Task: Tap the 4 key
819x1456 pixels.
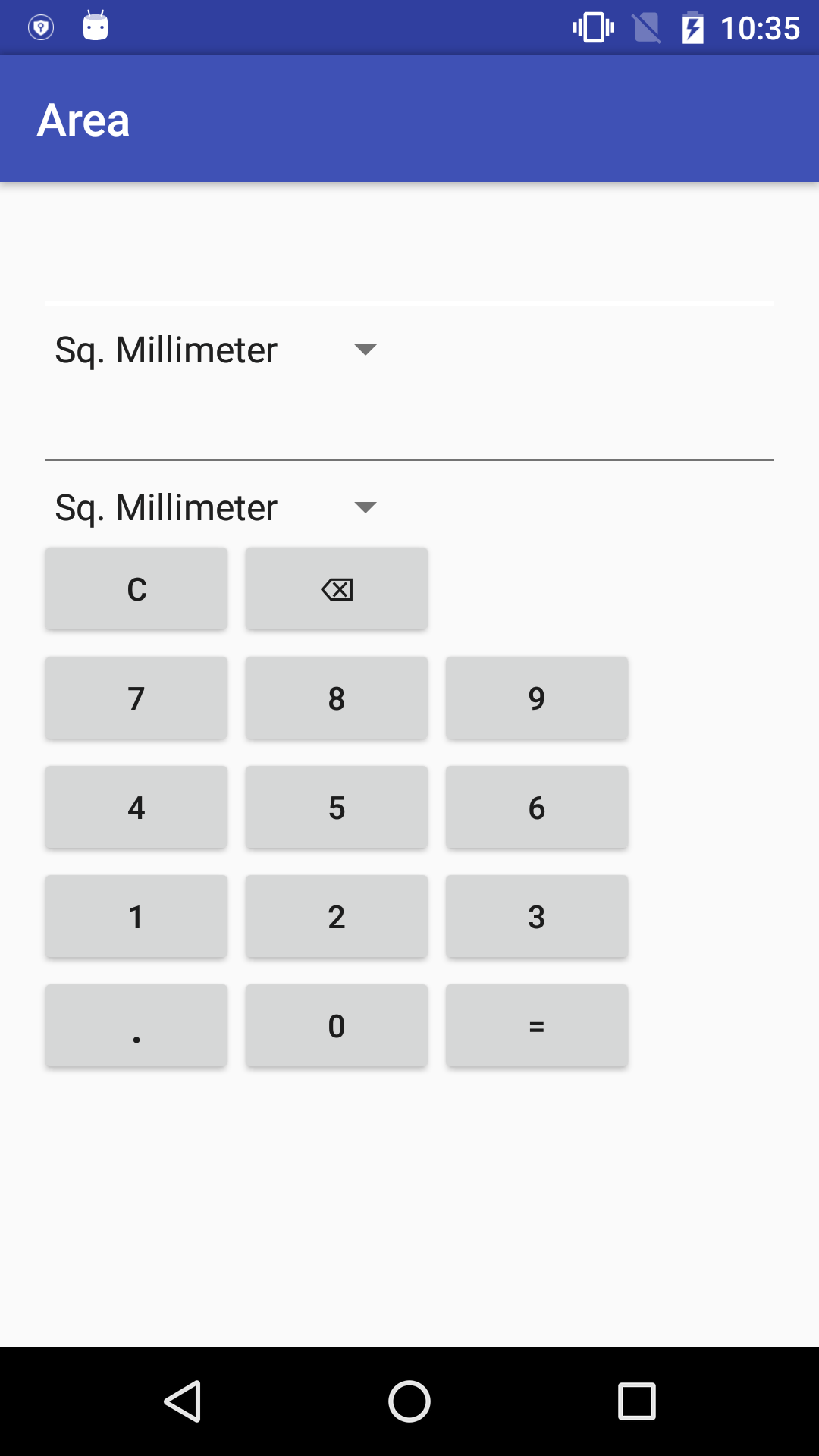Action: coord(136,808)
